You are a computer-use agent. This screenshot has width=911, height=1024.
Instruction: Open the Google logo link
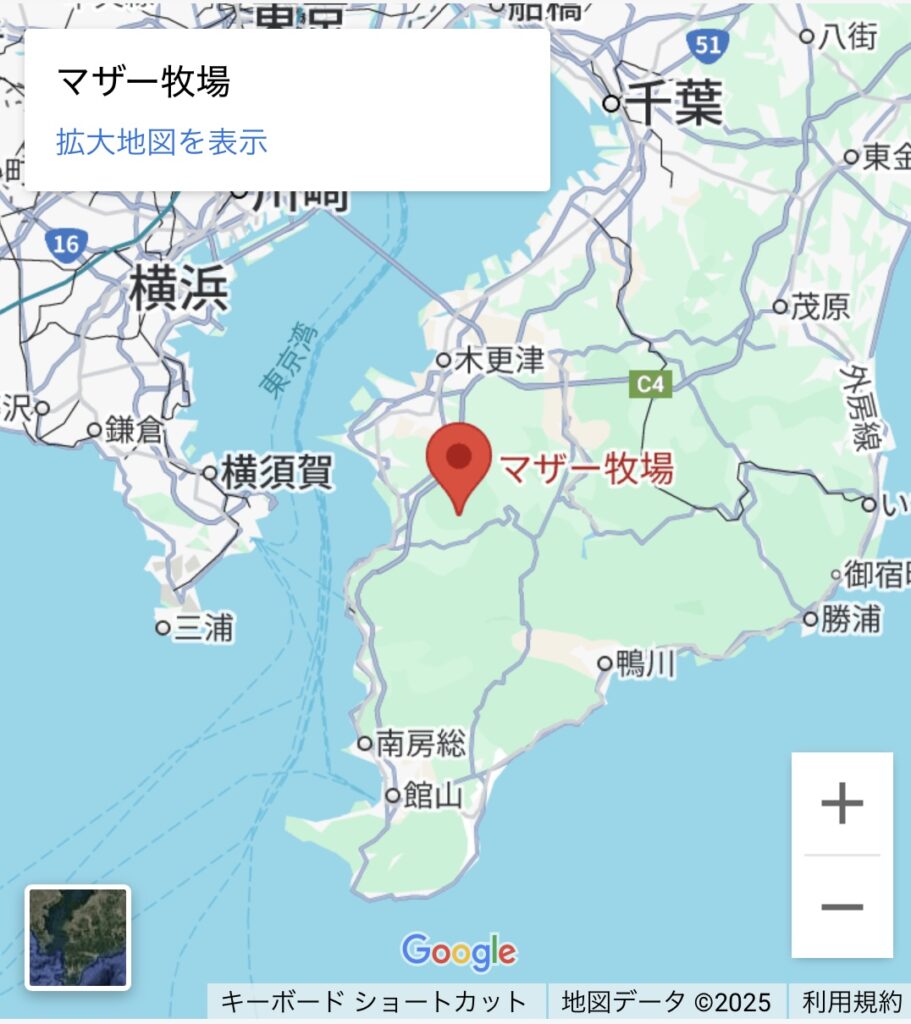(459, 951)
